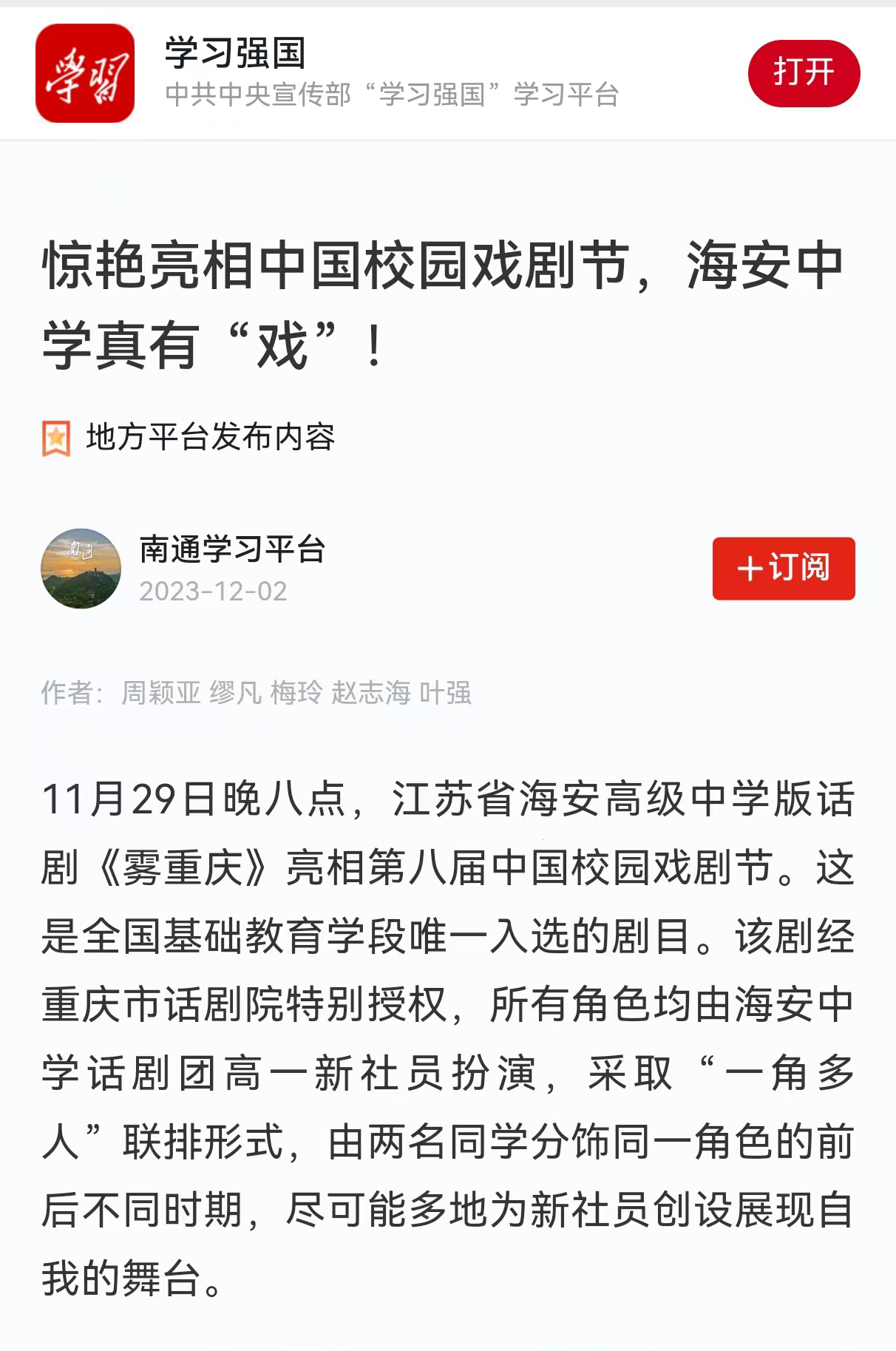Subscribe with the +订阅 button
The width and height of the screenshot is (896, 1351).
(784, 568)
